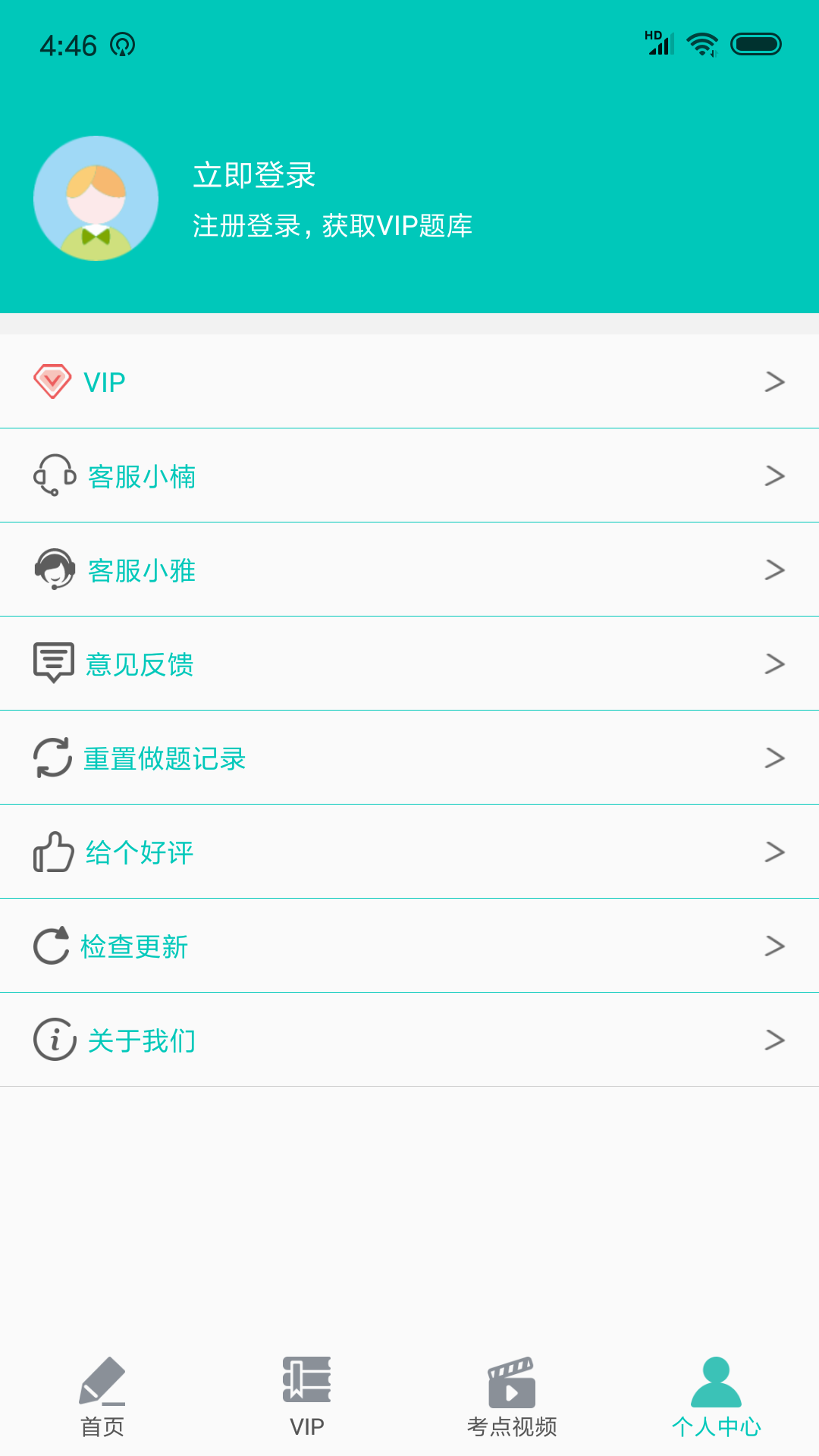Tap the Wi-Fi icon in the status bar
Viewport: 819px width, 1456px height.
click(x=702, y=44)
